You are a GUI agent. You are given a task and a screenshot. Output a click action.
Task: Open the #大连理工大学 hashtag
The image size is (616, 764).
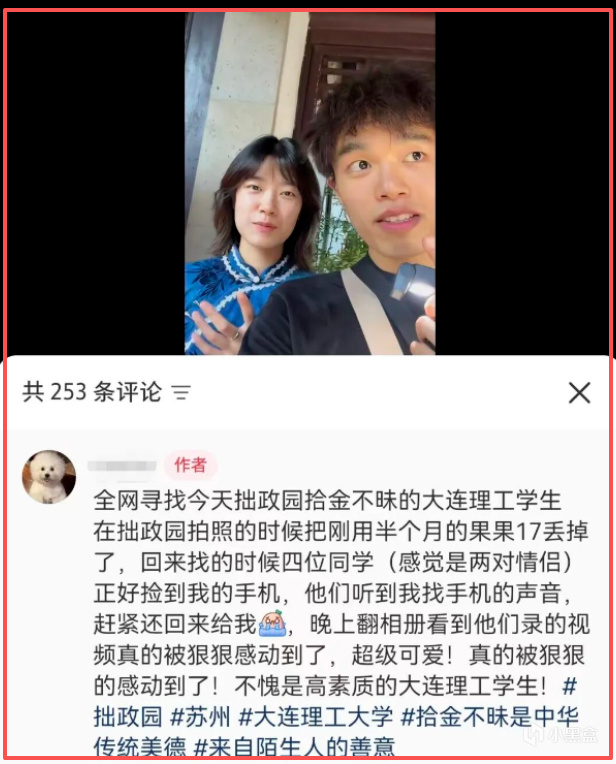(318, 716)
